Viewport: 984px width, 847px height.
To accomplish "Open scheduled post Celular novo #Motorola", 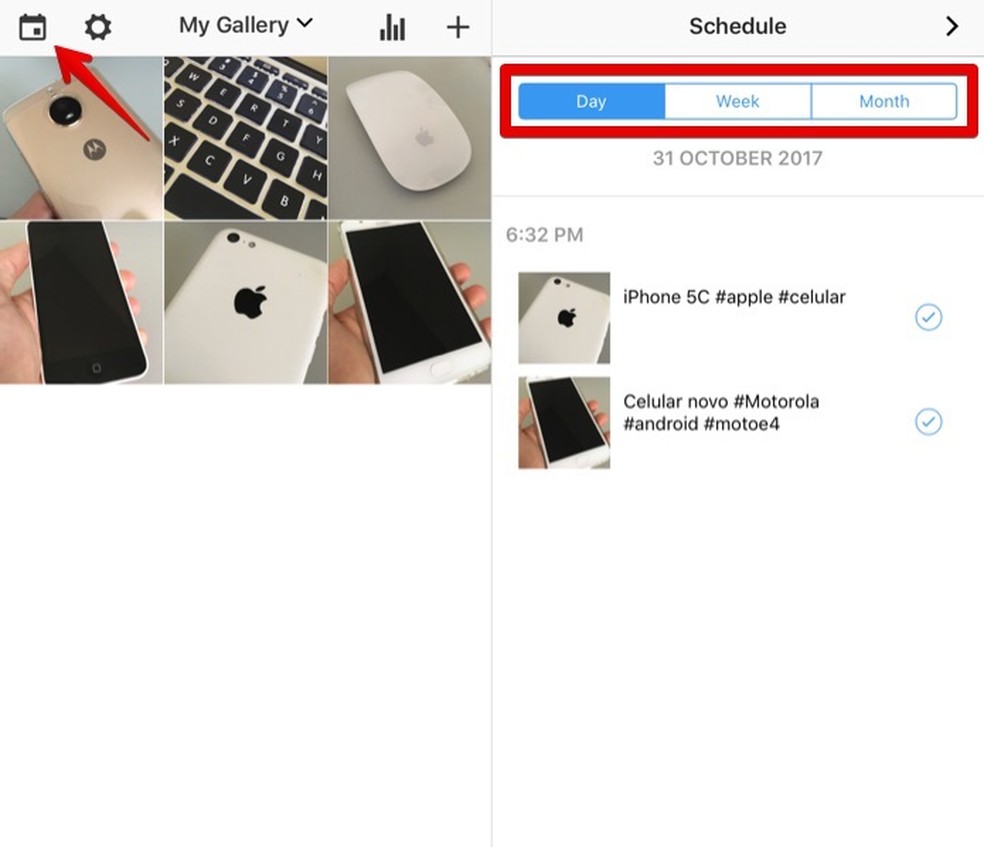I will click(721, 412).
